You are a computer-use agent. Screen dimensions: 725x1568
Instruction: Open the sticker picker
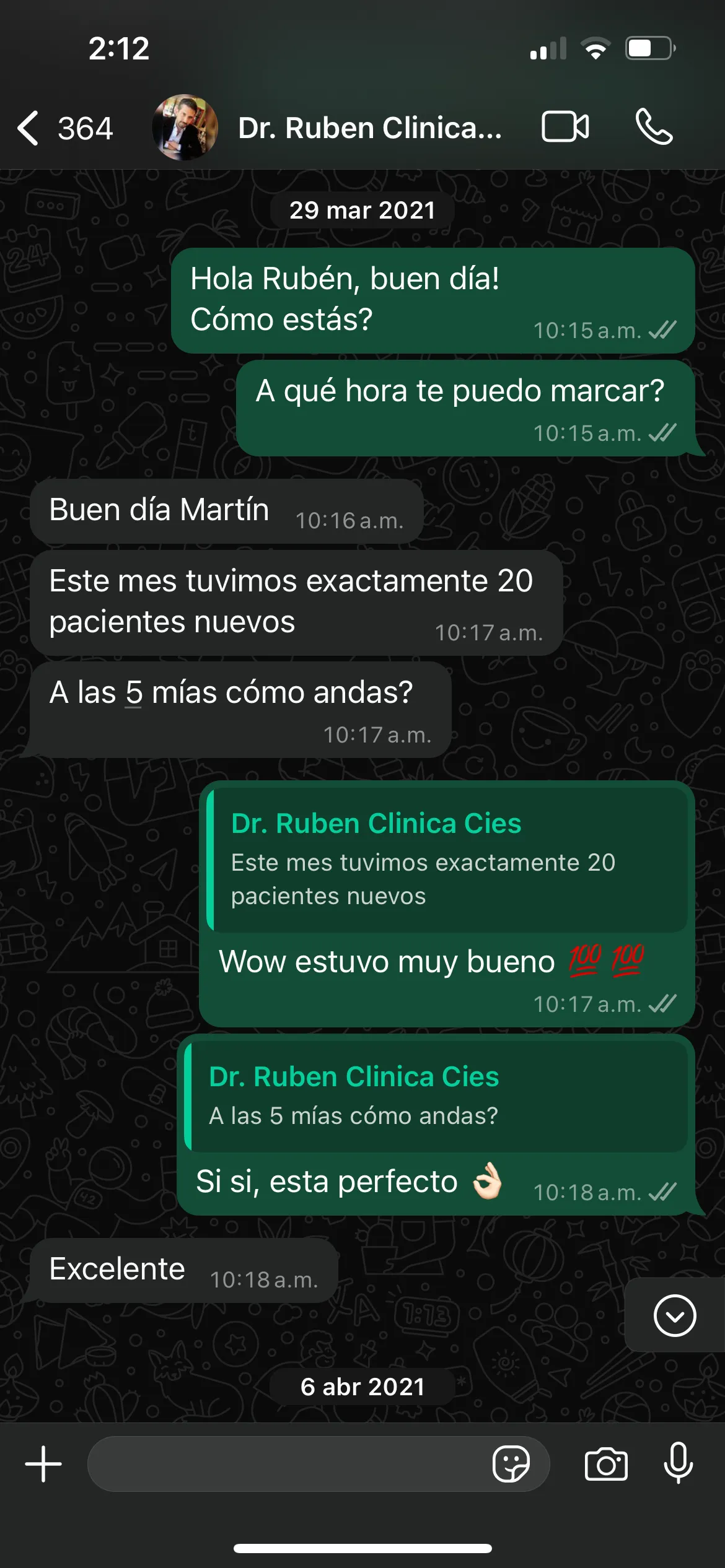click(511, 1465)
